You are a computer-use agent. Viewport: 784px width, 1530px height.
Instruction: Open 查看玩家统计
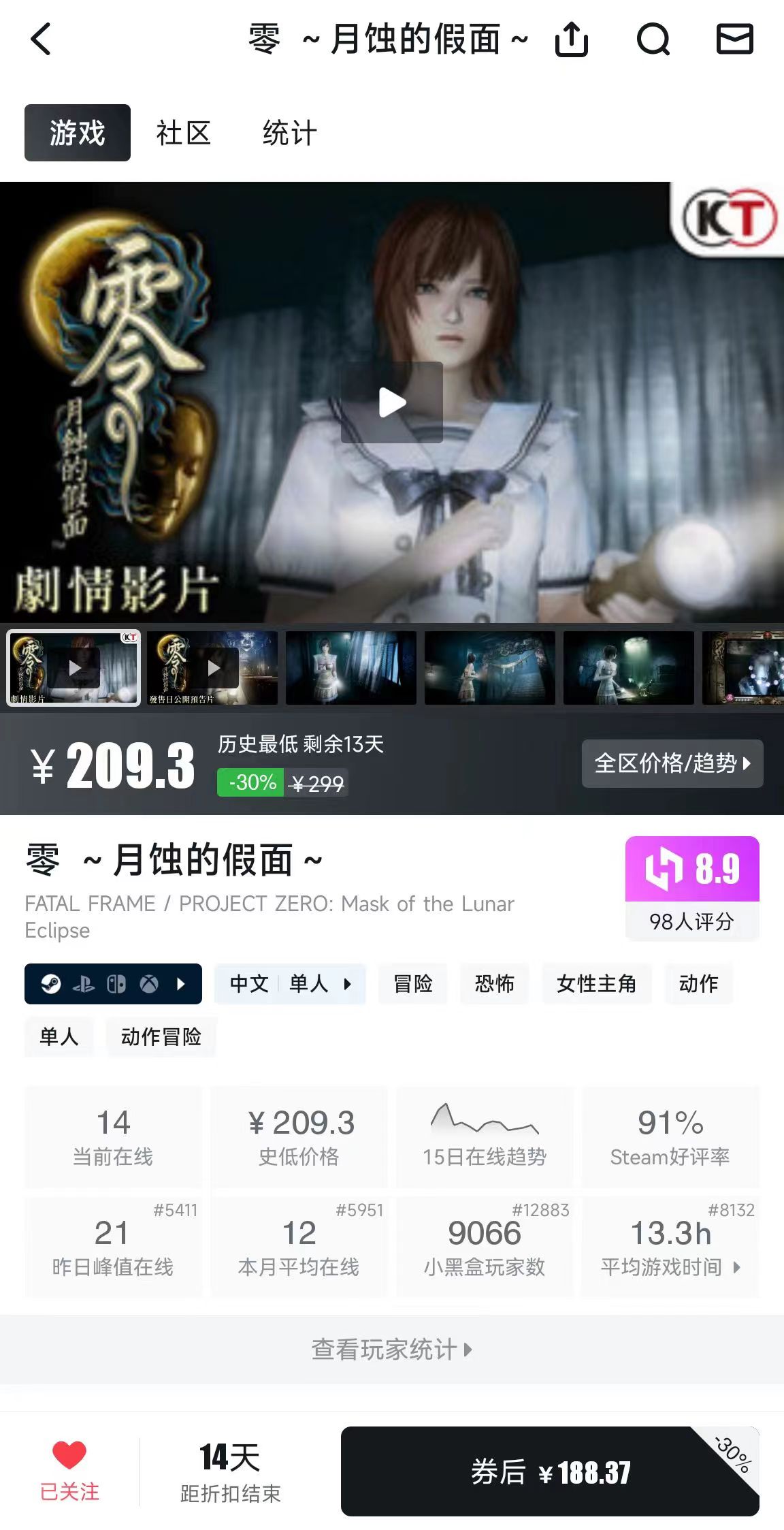[392, 1349]
